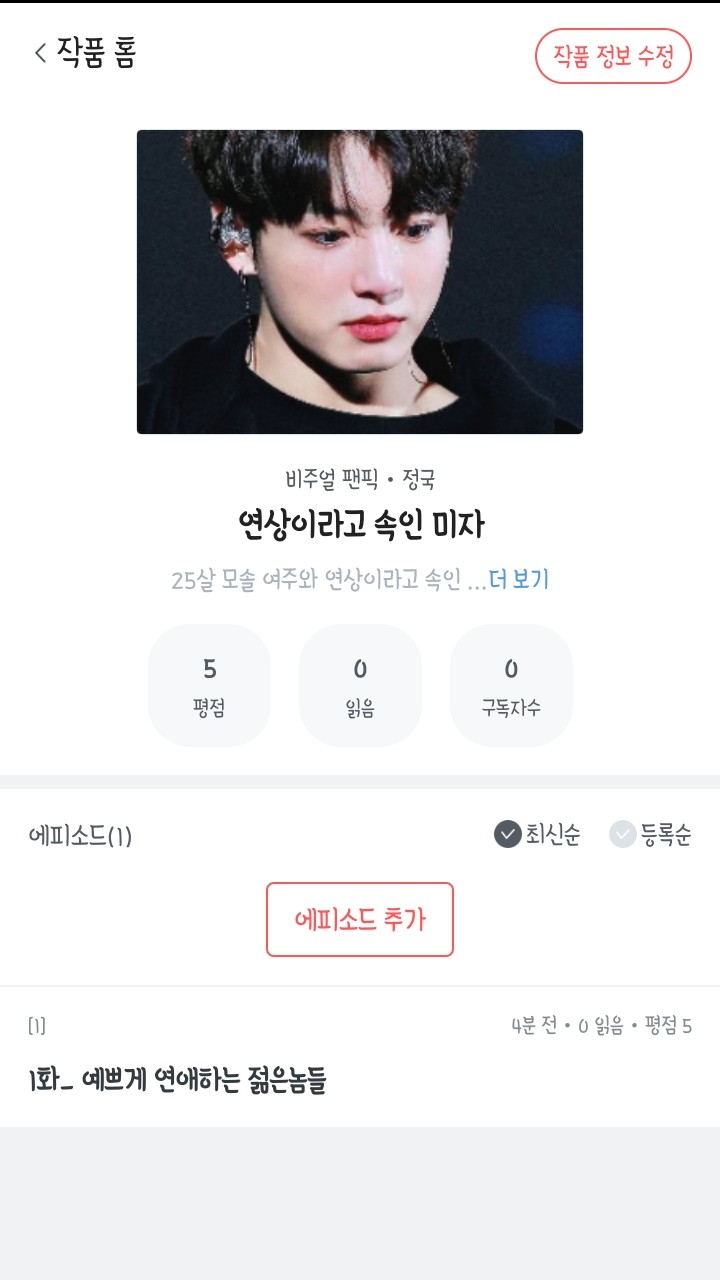Open episode 1화_ 예쁘게 연애하는 젊은놈들
Viewport: 720px width, 1280px height.
pos(180,1080)
